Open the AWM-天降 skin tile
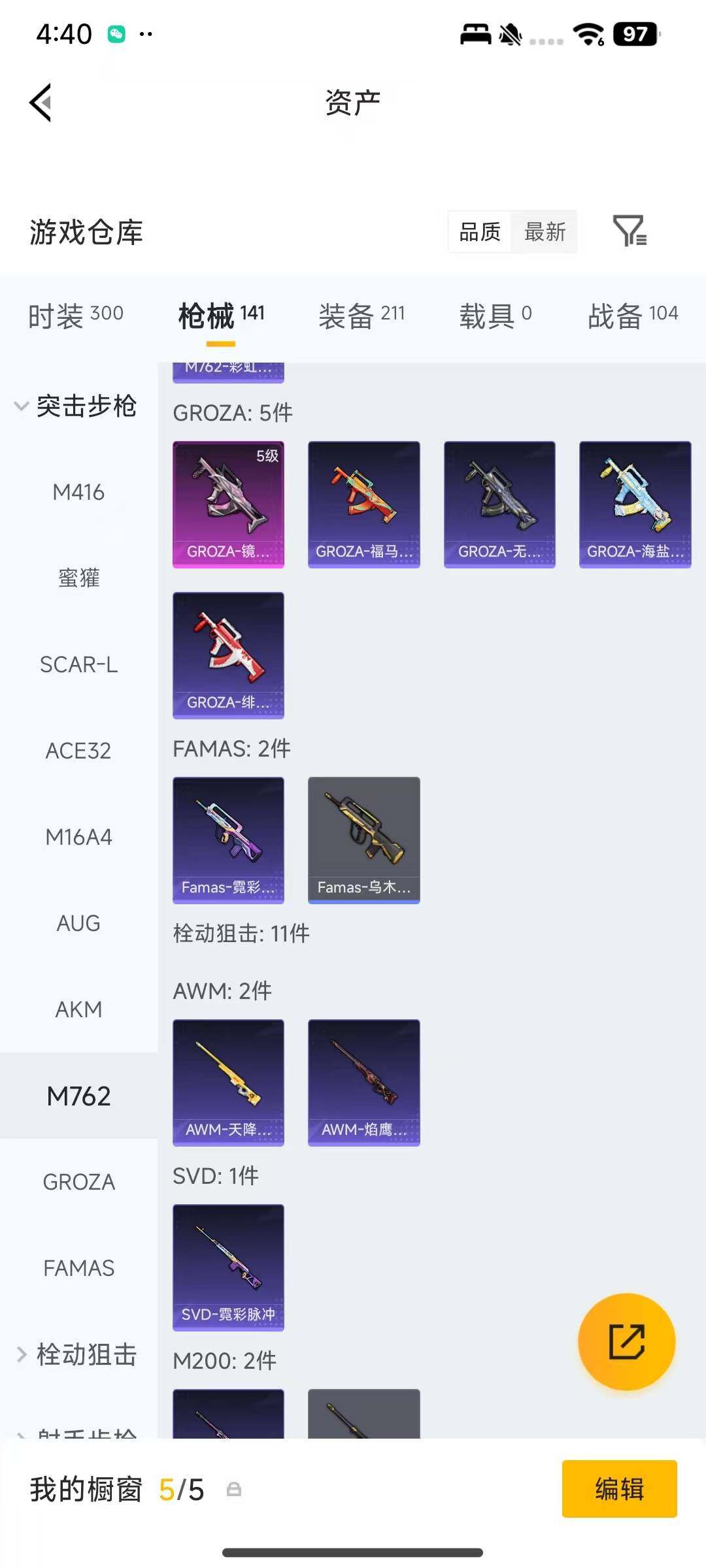Image resolution: width=706 pixels, height=1568 pixels. pos(228,1082)
